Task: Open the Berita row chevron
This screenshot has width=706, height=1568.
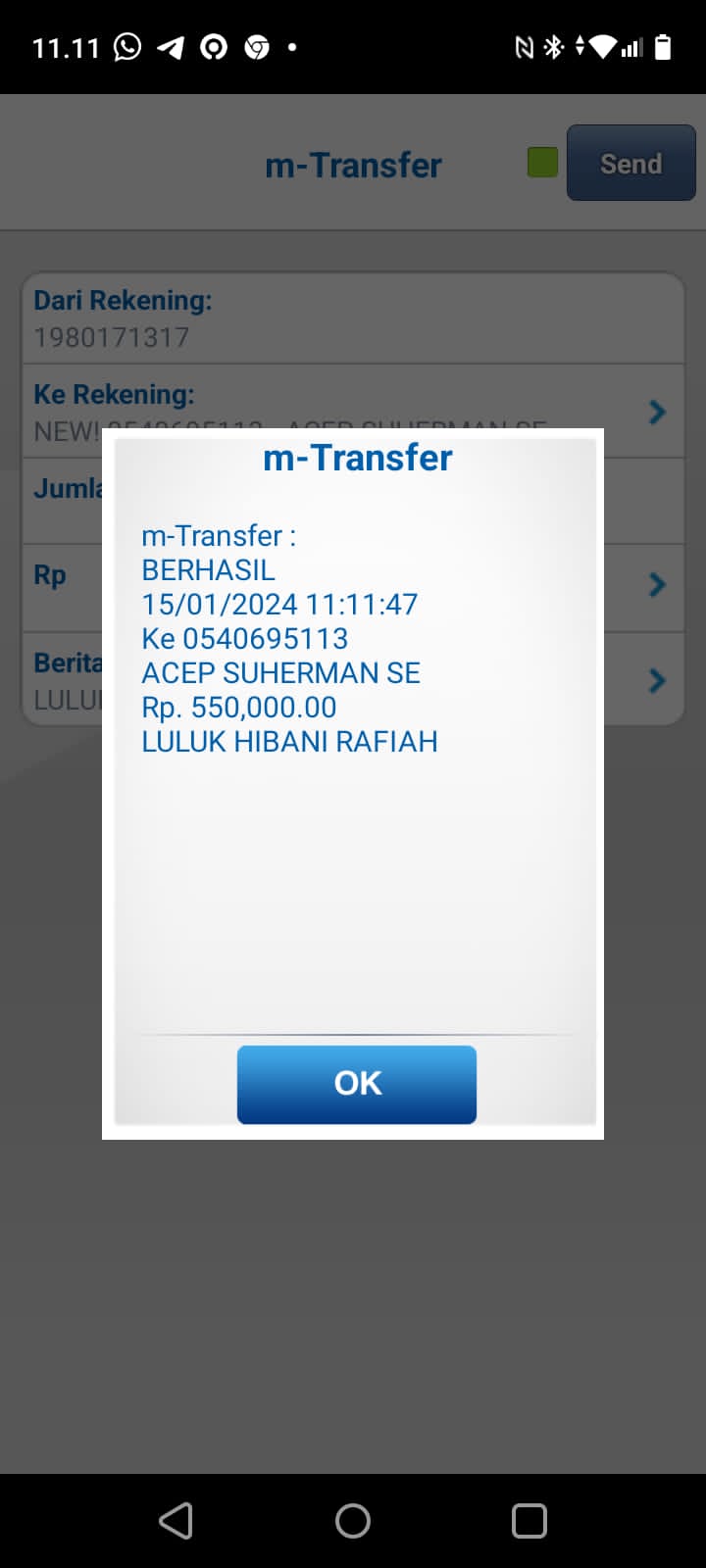Action: (x=657, y=680)
